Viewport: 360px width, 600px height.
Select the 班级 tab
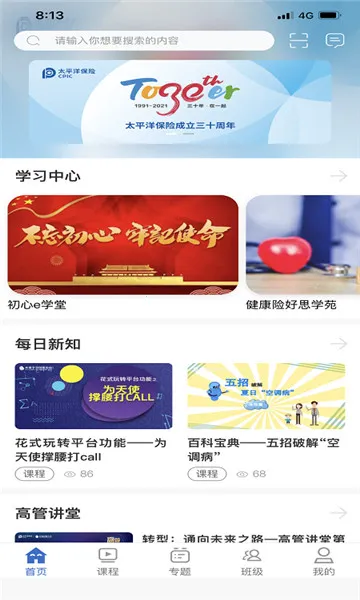(252, 562)
